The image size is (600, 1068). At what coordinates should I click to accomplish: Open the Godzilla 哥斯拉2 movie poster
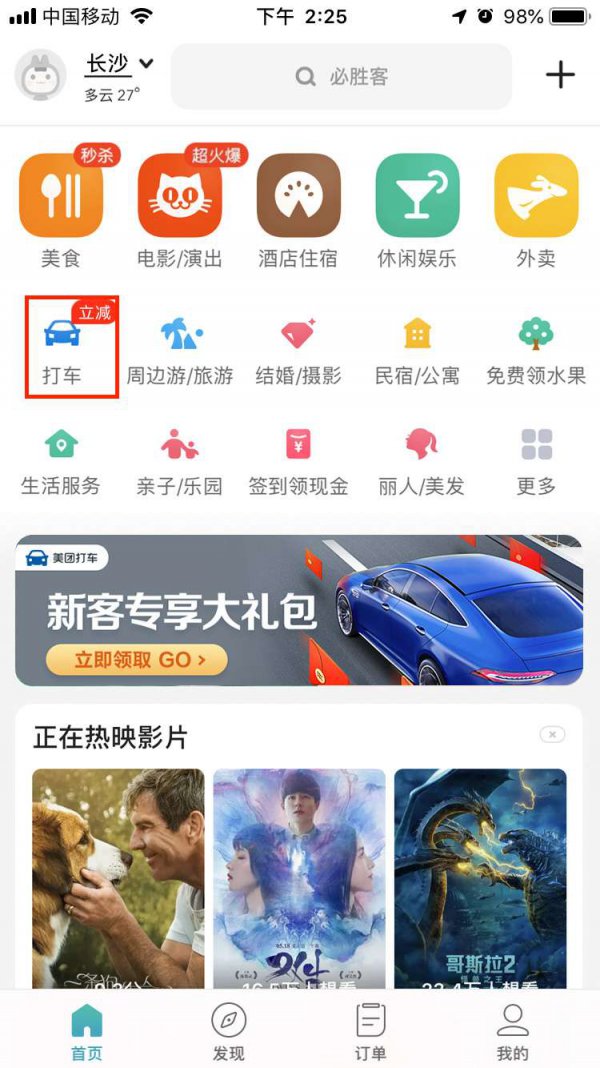click(480, 879)
